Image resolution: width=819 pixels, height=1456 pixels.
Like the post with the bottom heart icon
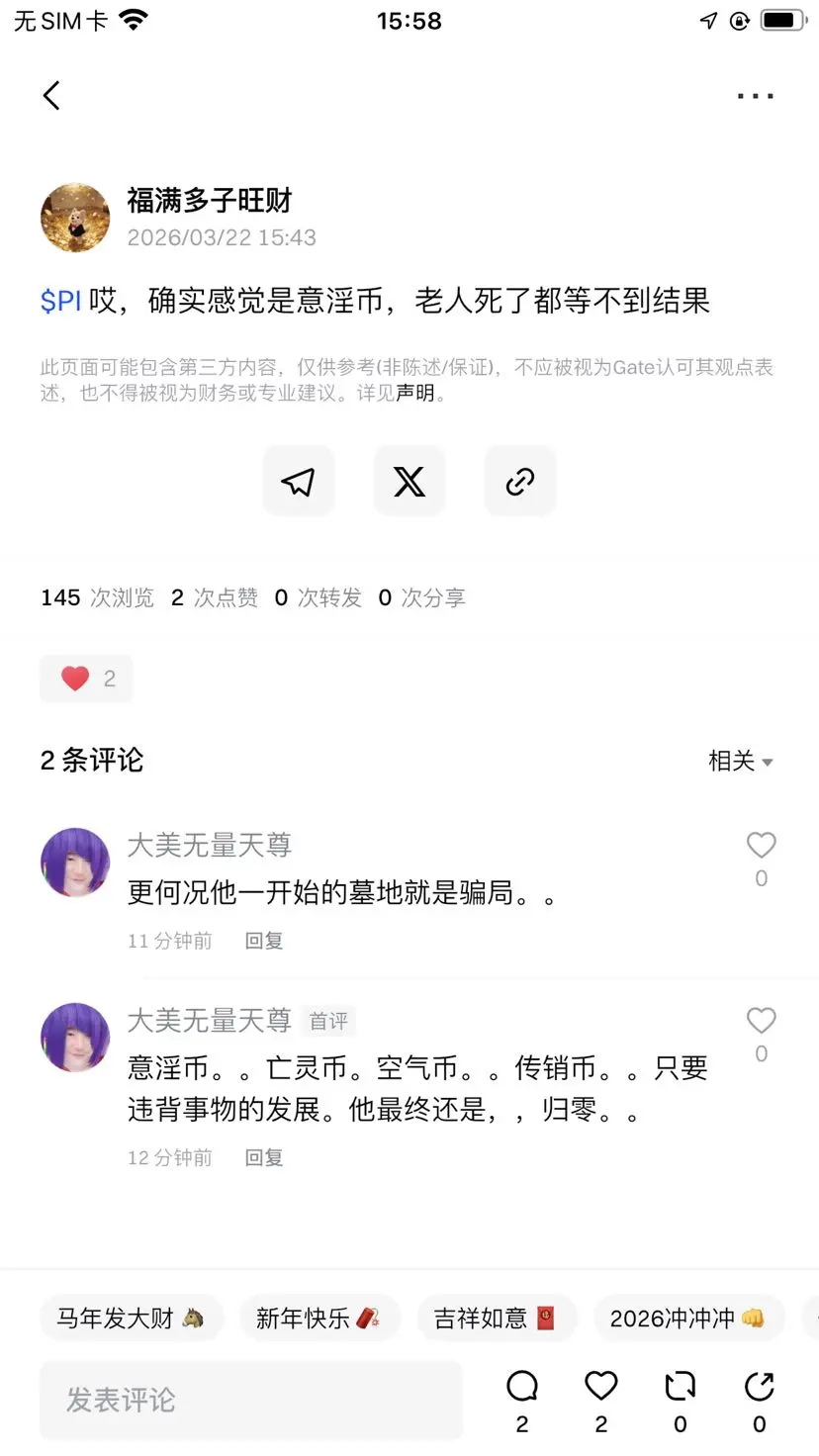tap(600, 1387)
